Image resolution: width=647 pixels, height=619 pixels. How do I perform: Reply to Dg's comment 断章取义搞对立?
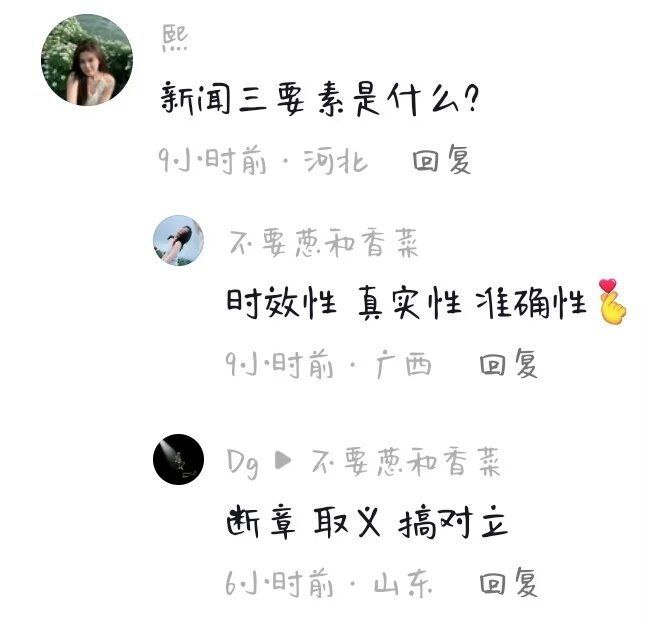click(508, 583)
